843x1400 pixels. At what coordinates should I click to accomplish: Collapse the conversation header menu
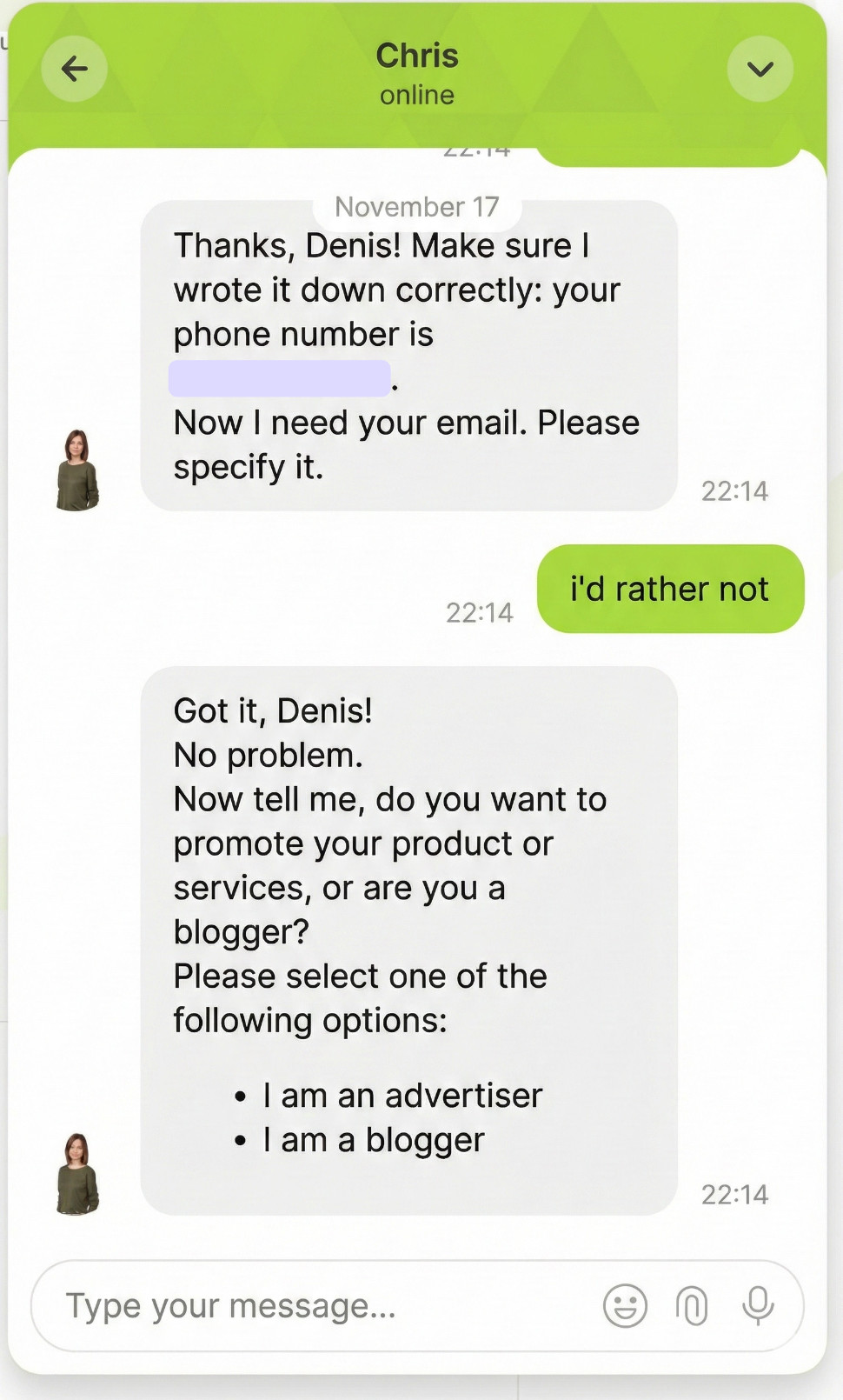[x=760, y=69]
